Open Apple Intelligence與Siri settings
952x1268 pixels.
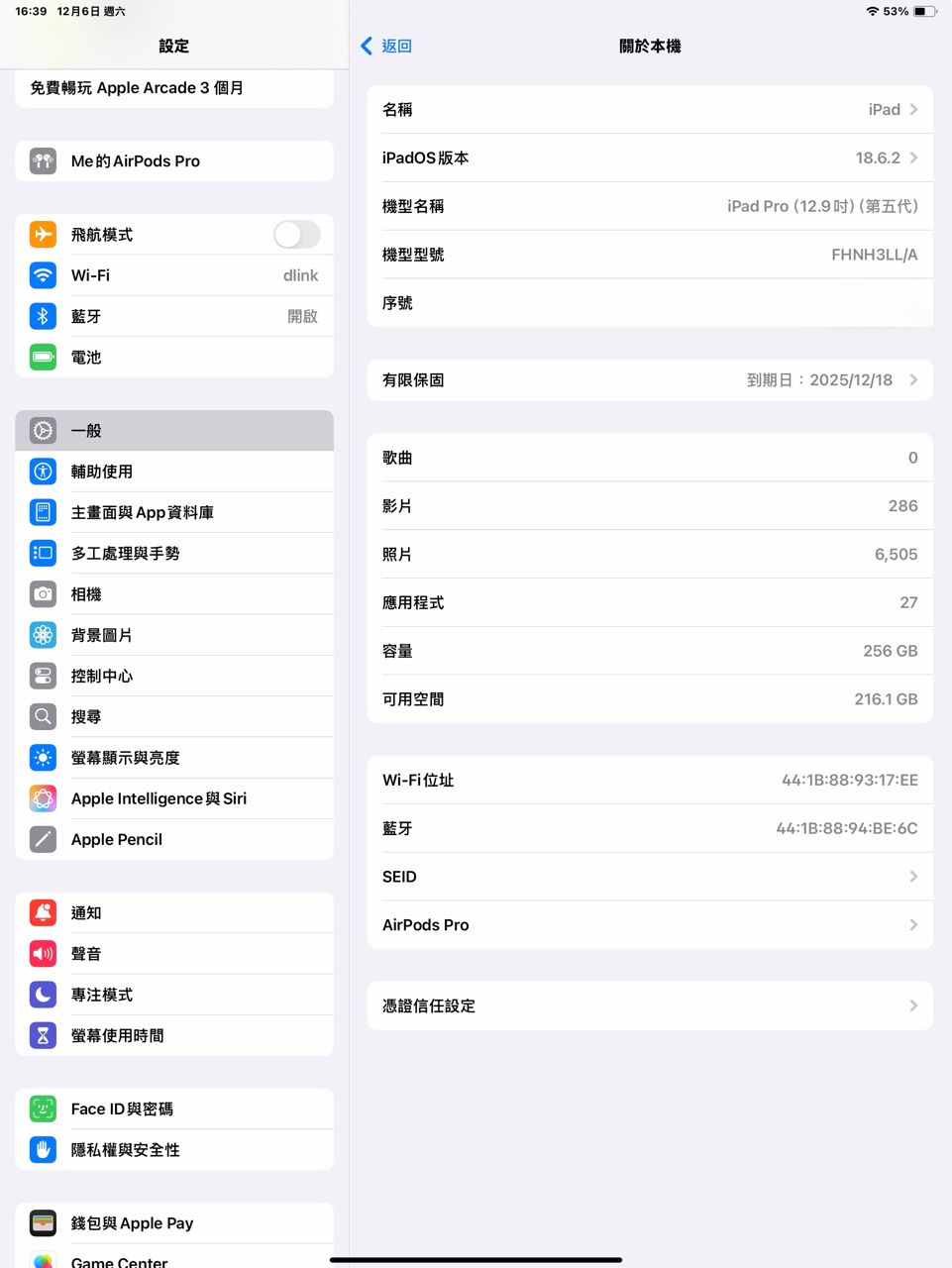pyautogui.click(x=173, y=798)
